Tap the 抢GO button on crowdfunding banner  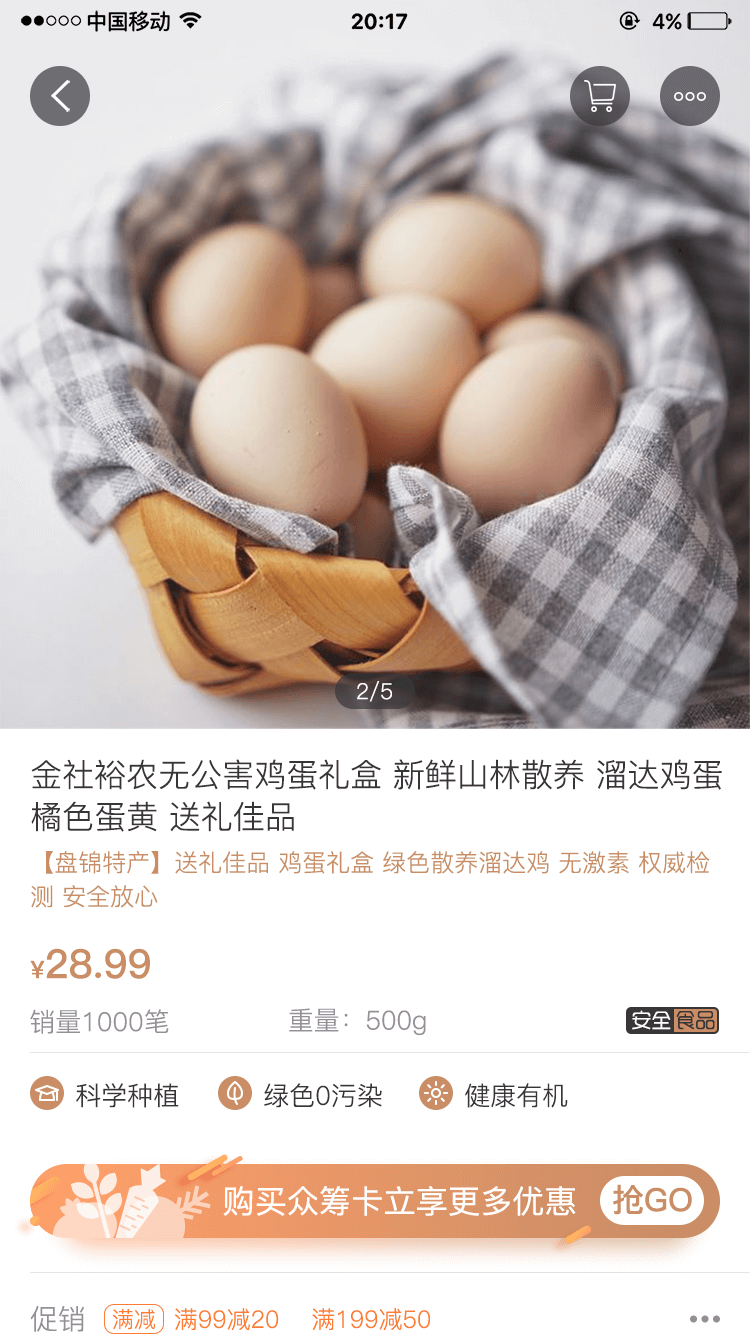[x=652, y=1200]
